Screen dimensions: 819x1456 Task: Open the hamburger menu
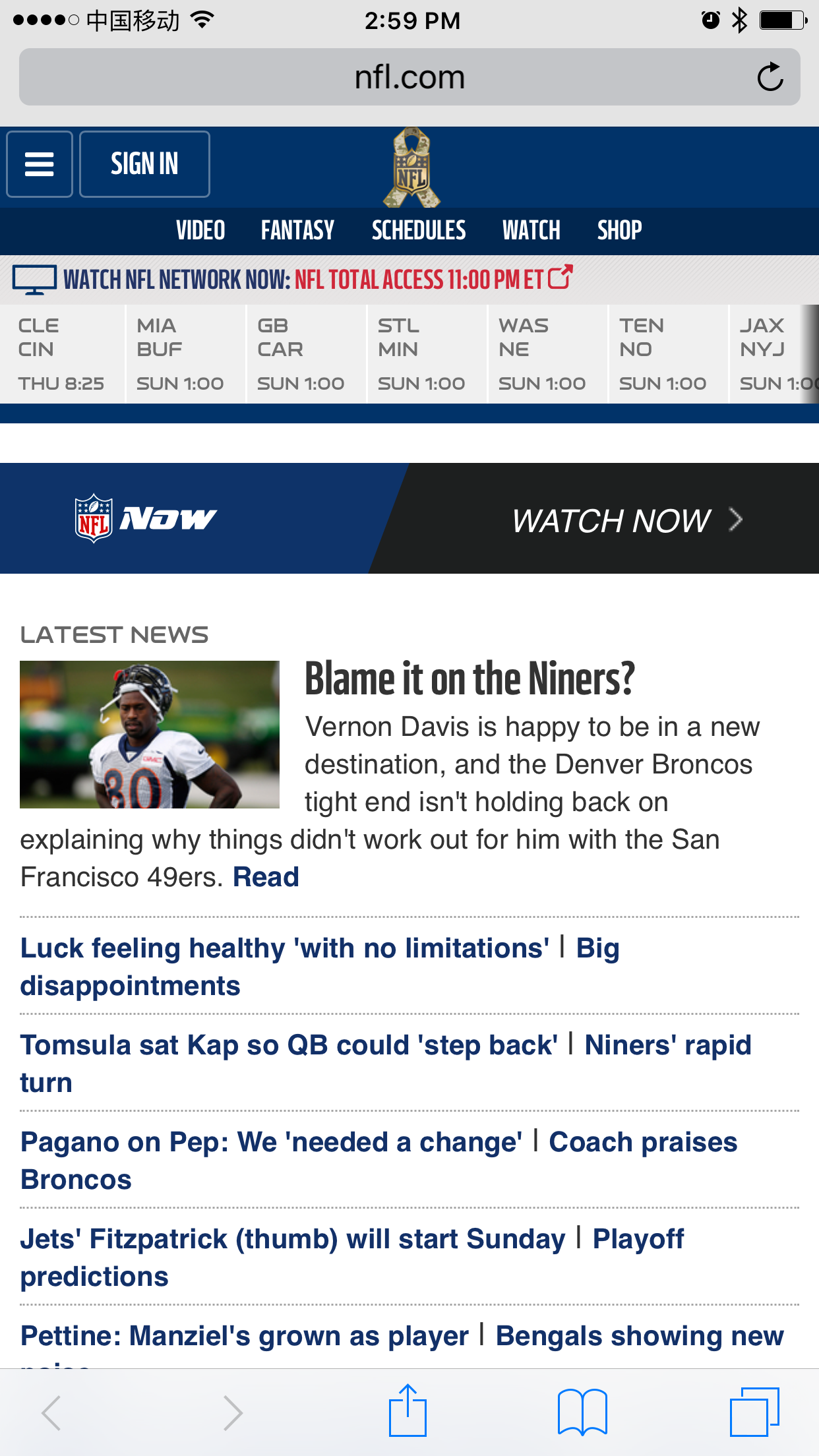40,164
